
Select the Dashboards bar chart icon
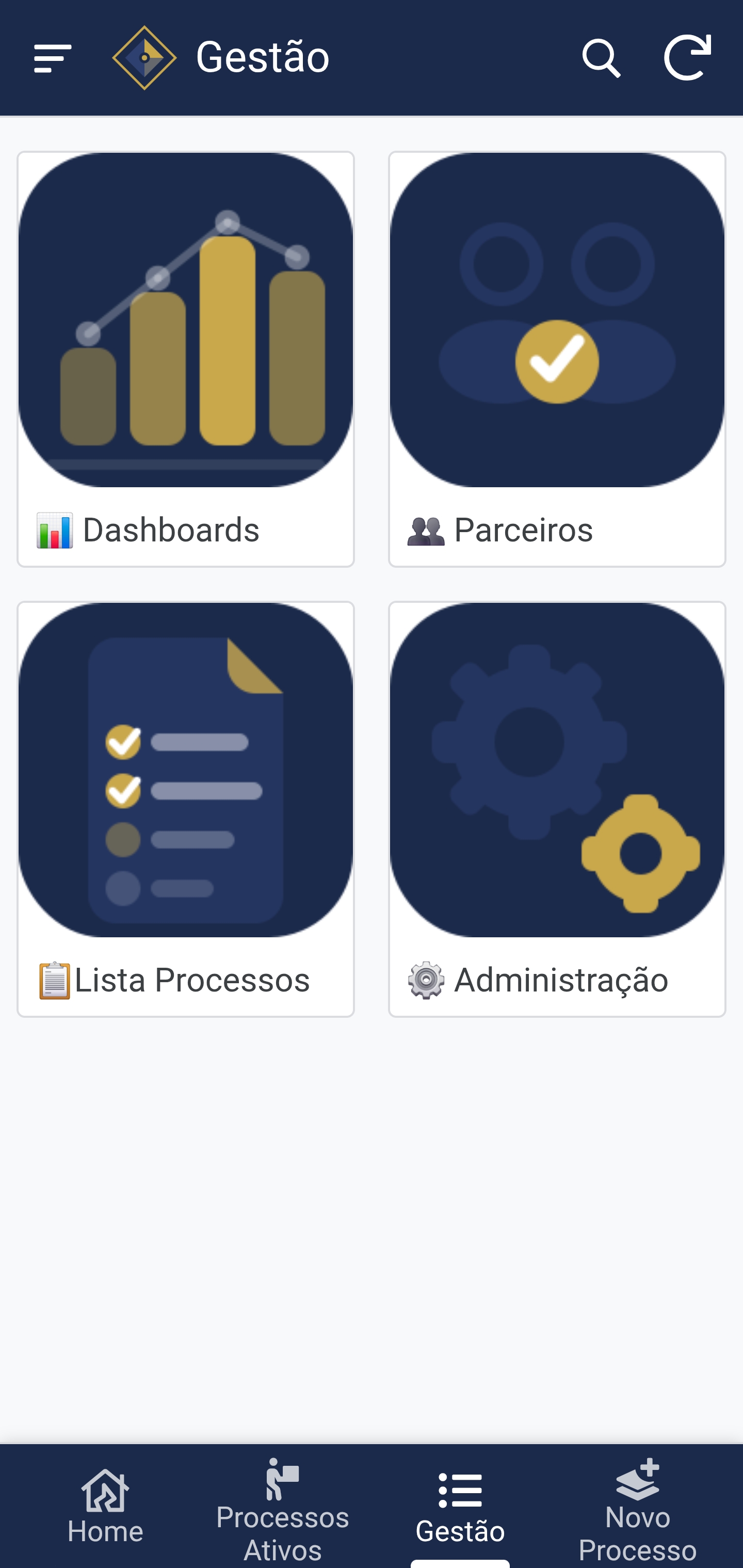186,319
